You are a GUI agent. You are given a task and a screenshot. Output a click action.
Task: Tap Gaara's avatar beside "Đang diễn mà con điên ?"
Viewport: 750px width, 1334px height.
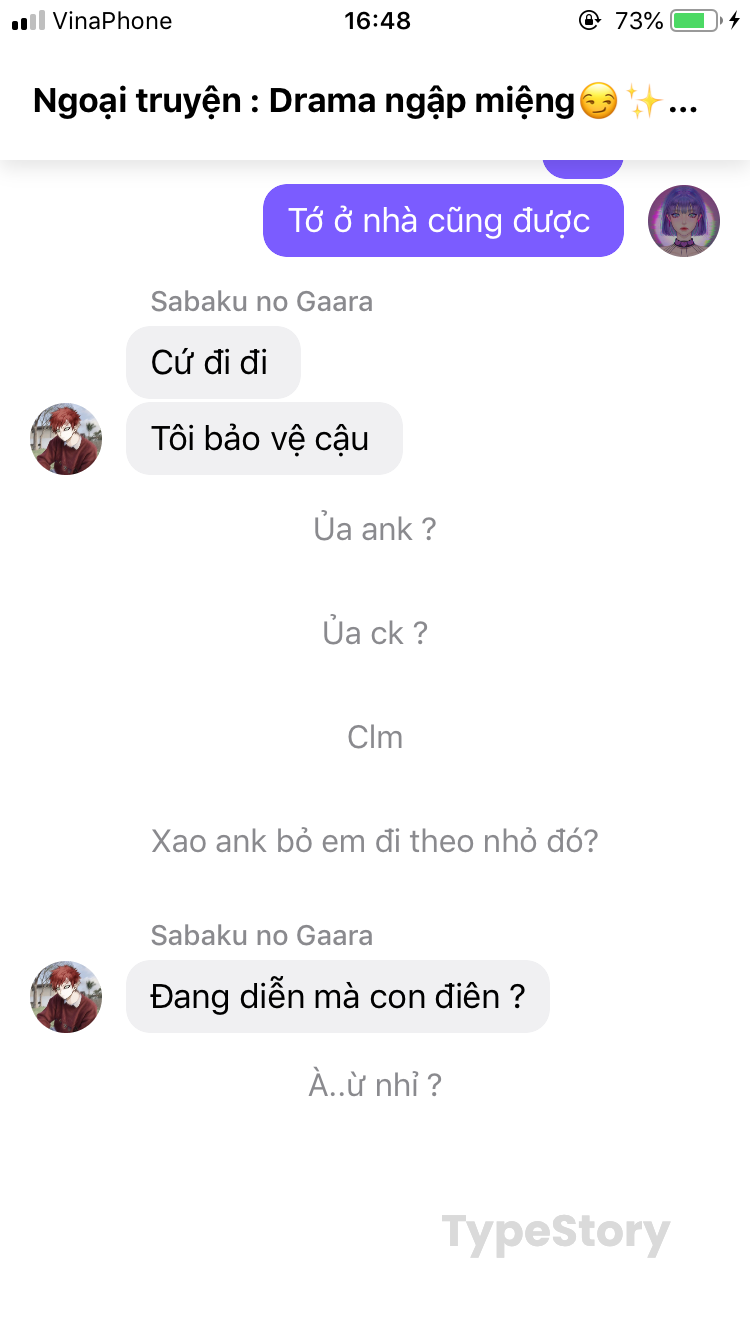(x=66, y=997)
